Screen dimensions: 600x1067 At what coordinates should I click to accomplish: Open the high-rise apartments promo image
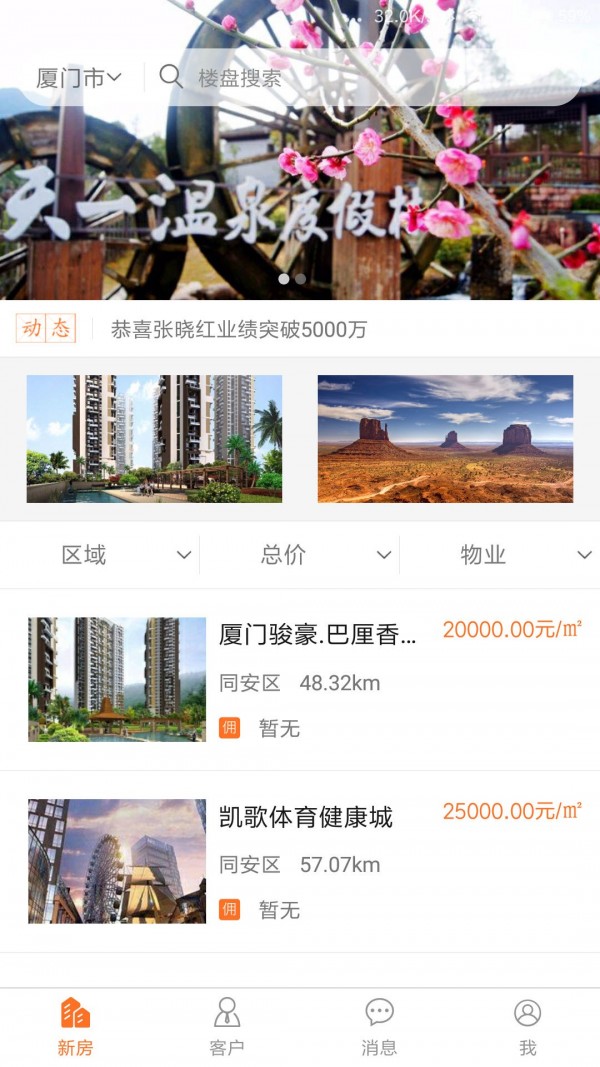(154, 438)
